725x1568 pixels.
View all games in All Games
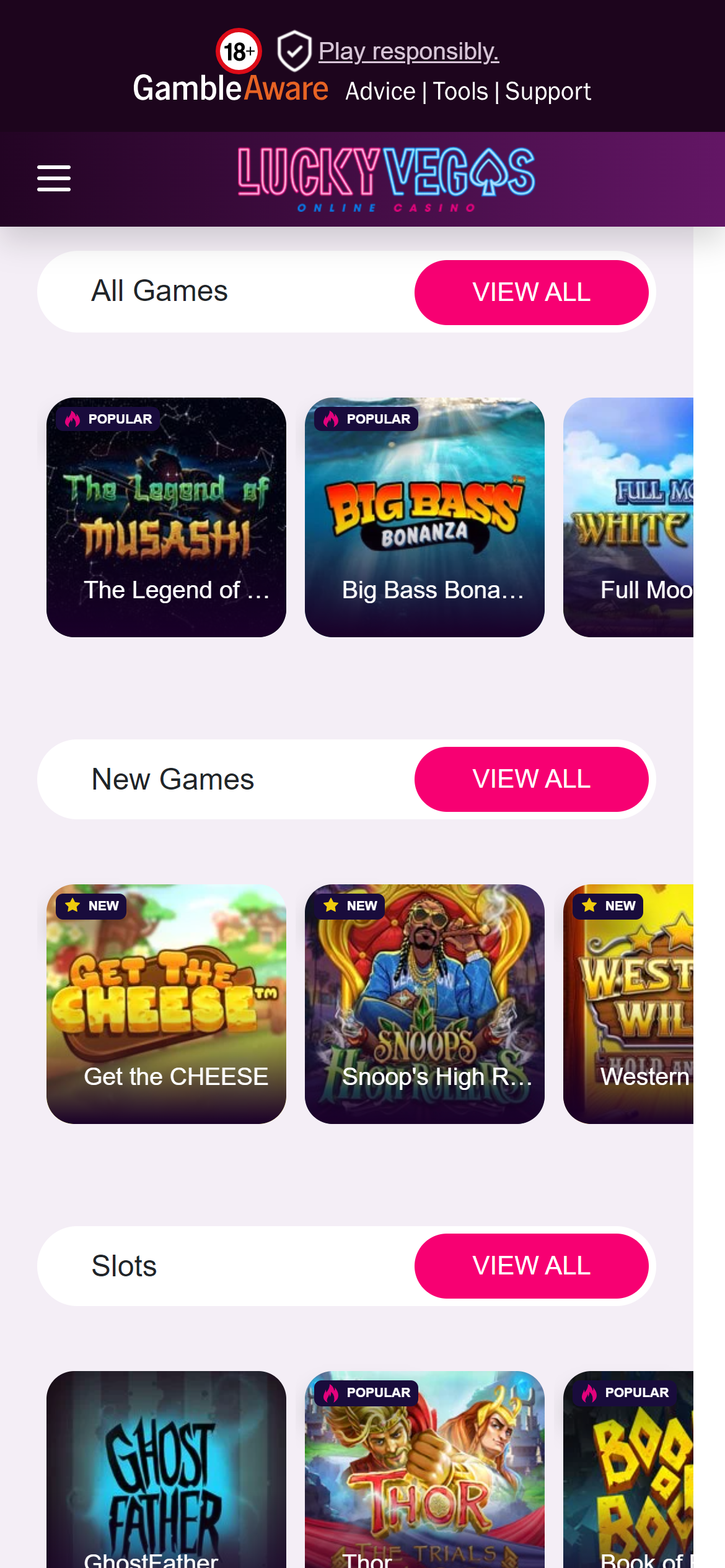pyautogui.click(x=531, y=292)
